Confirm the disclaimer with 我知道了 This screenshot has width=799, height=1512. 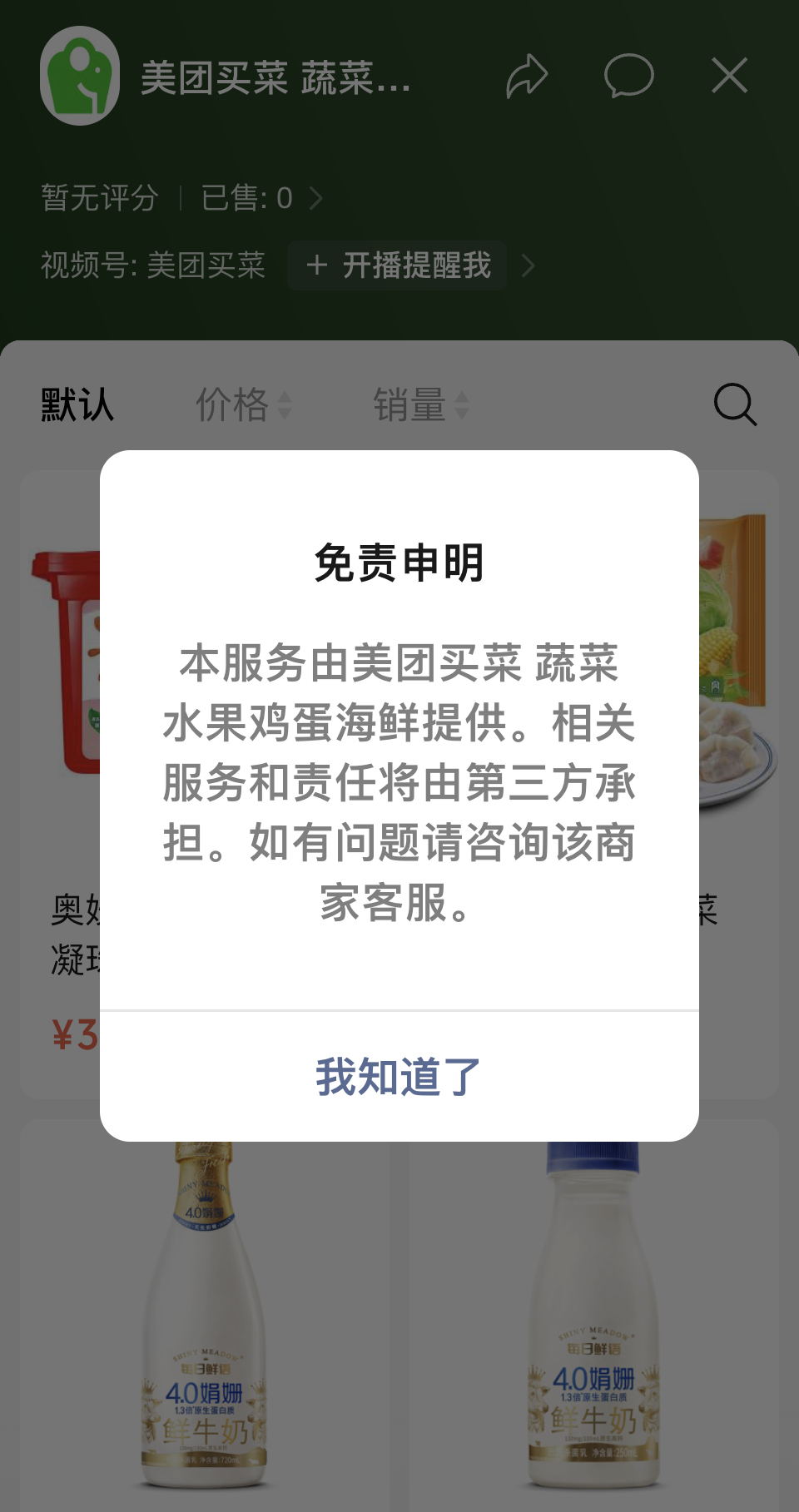[399, 1077]
